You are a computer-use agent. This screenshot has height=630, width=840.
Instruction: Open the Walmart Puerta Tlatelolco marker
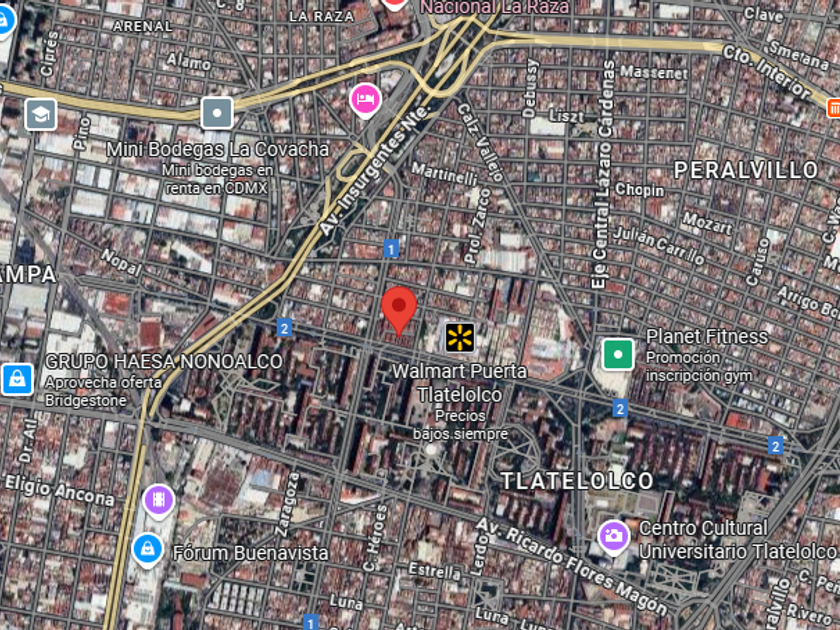460,338
